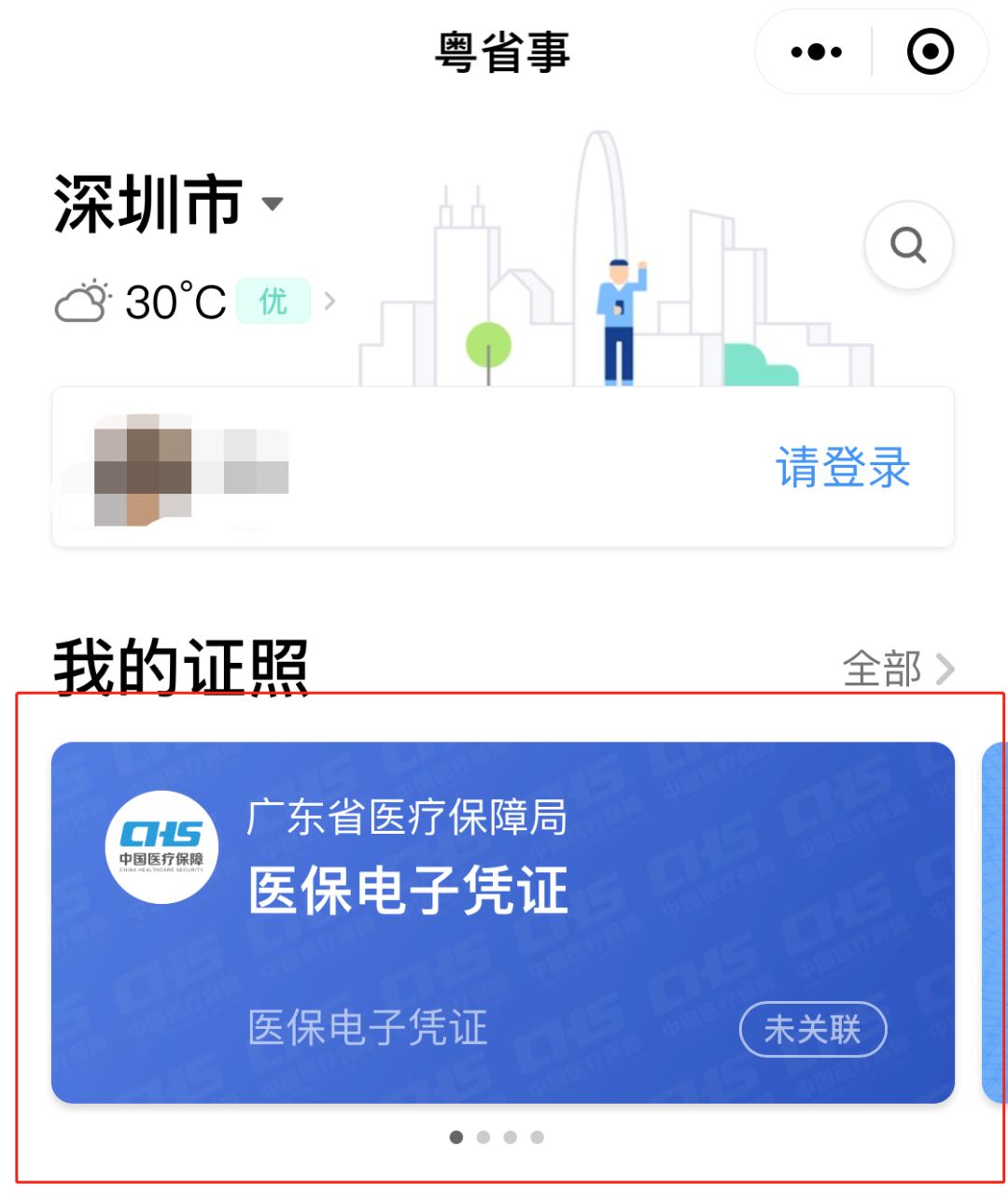The height and width of the screenshot is (1198, 1008).
Task: Tap 未关联 to link the card
Action: 812,1029
